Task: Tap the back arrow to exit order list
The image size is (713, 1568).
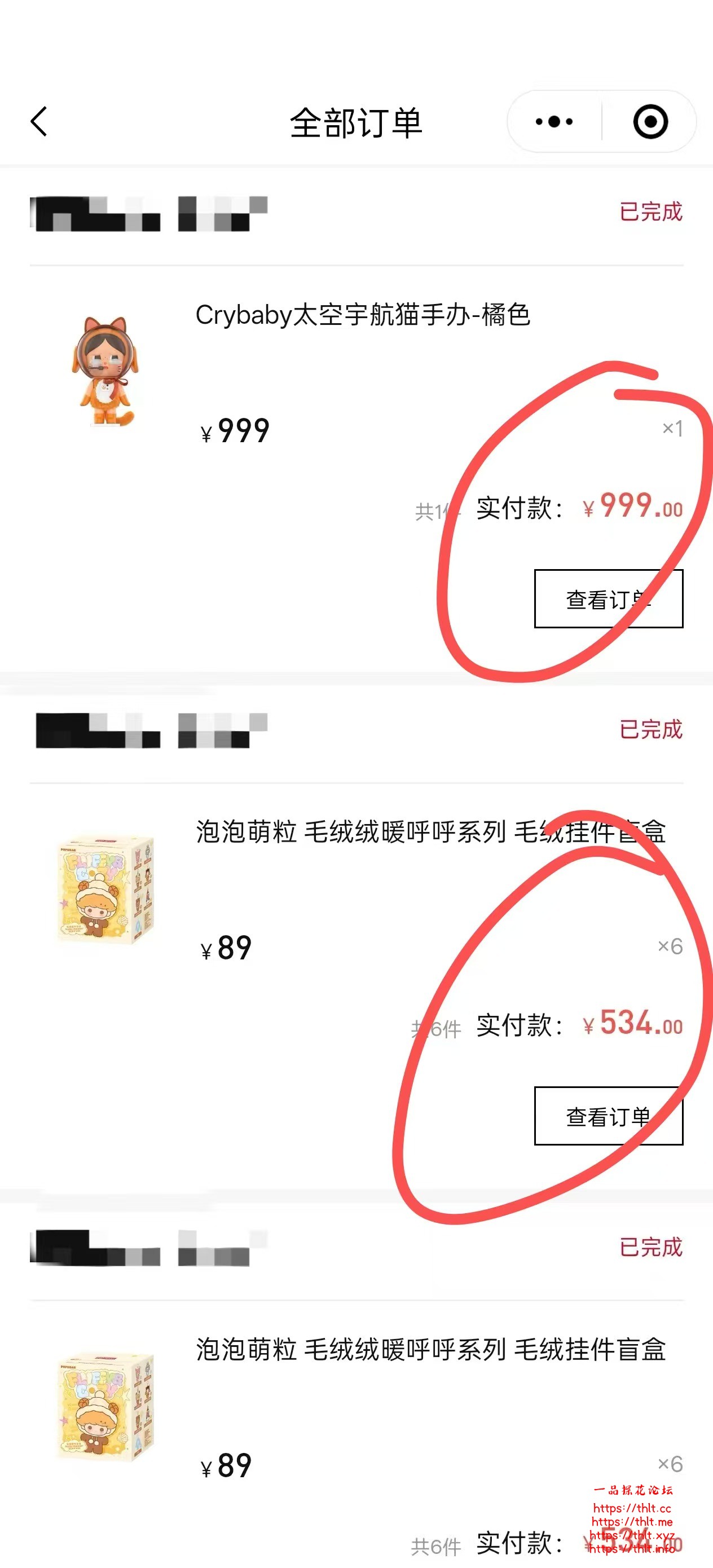Action: [x=39, y=122]
